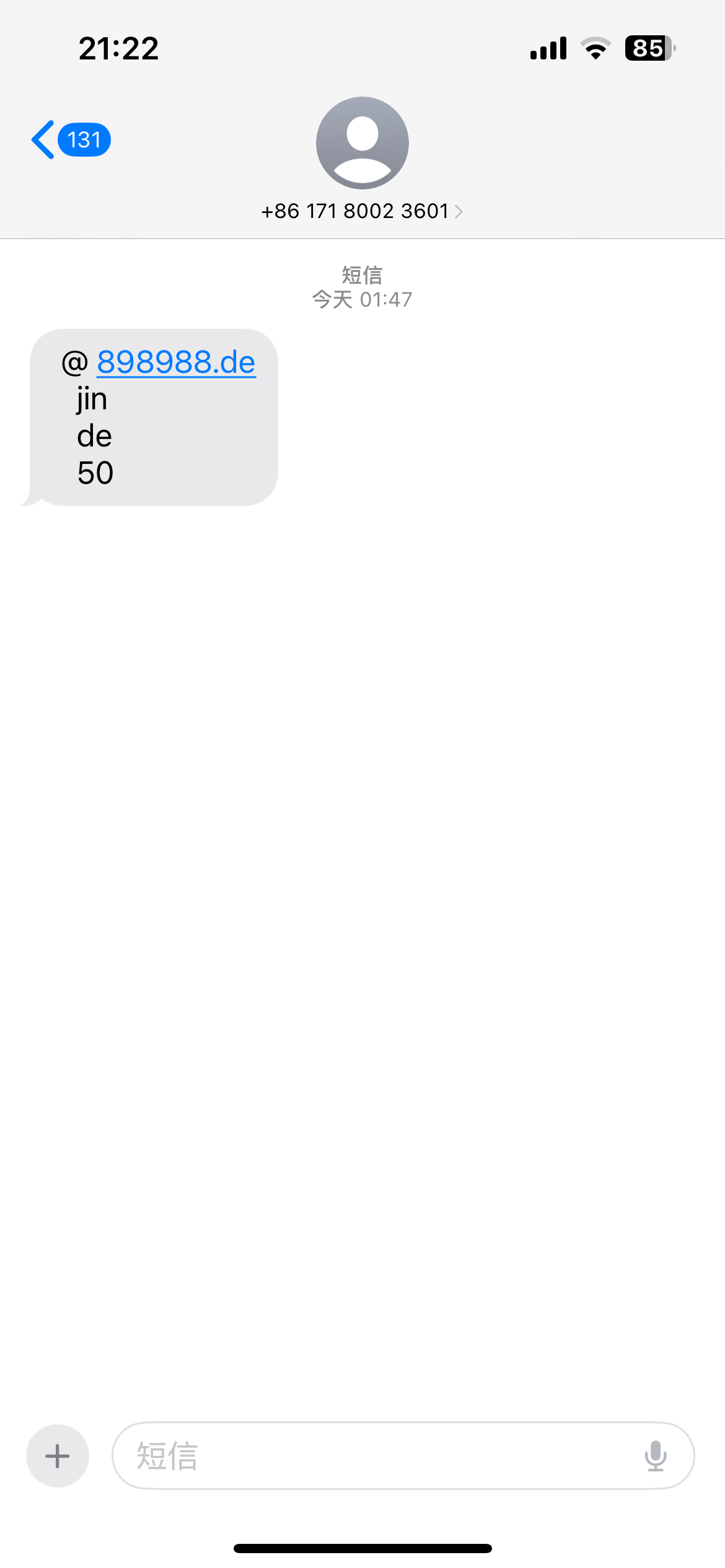725x1568 pixels.
Task: Tap the cellular signal bars icon
Action: pyautogui.click(x=548, y=47)
